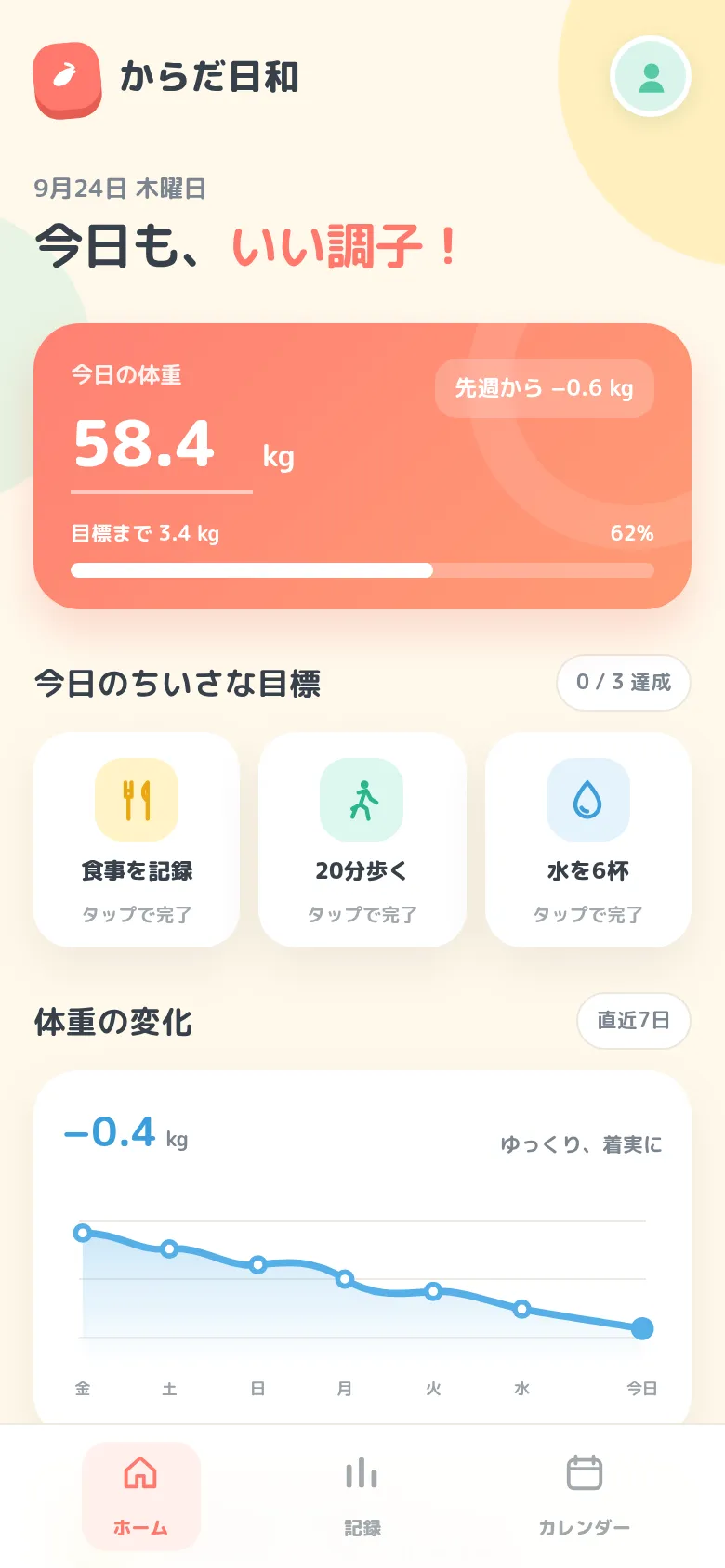Go to the ホーム tab
Screen dimensions: 725x1568
click(140, 1496)
